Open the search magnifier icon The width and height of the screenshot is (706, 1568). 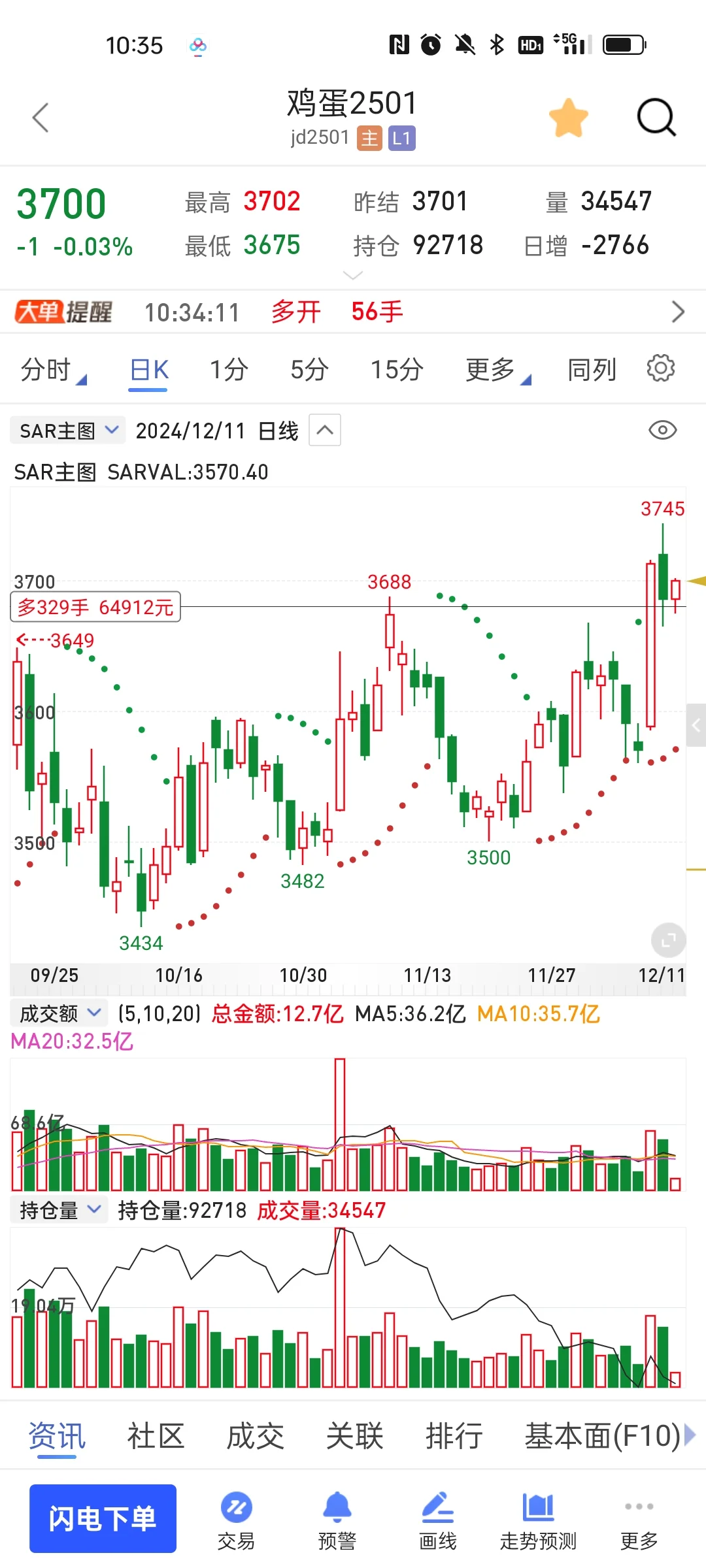(656, 118)
